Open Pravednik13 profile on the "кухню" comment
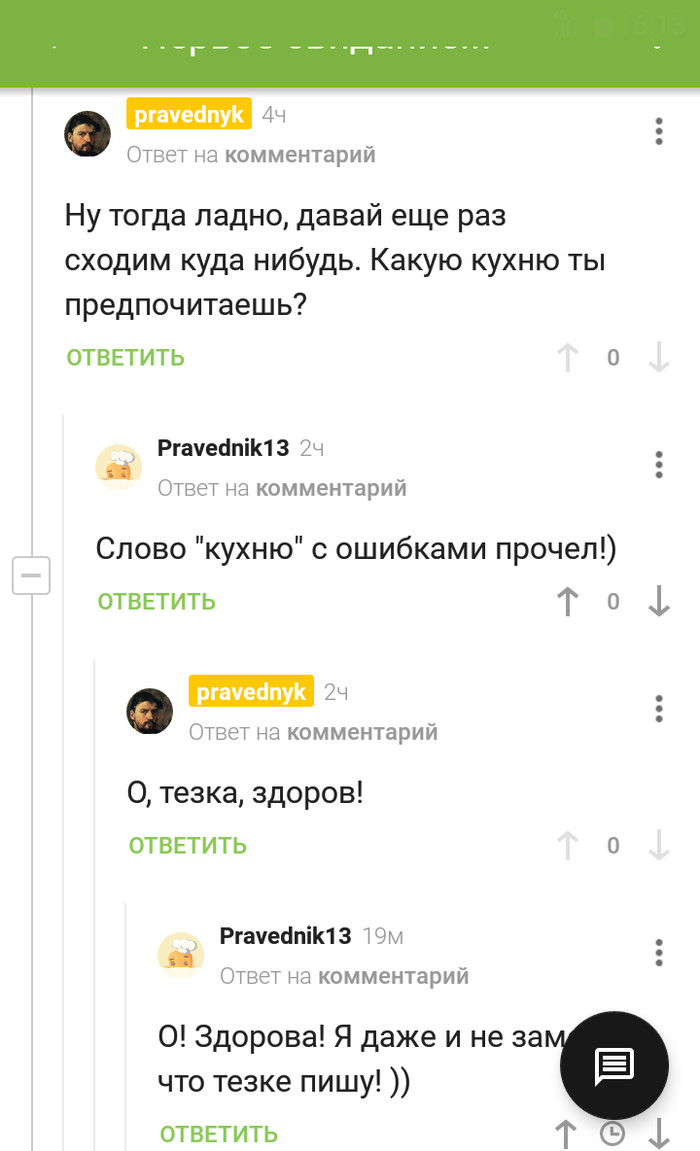Image resolution: width=700 pixels, height=1151 pixels. pyautogui.click(x=223, y=448)
